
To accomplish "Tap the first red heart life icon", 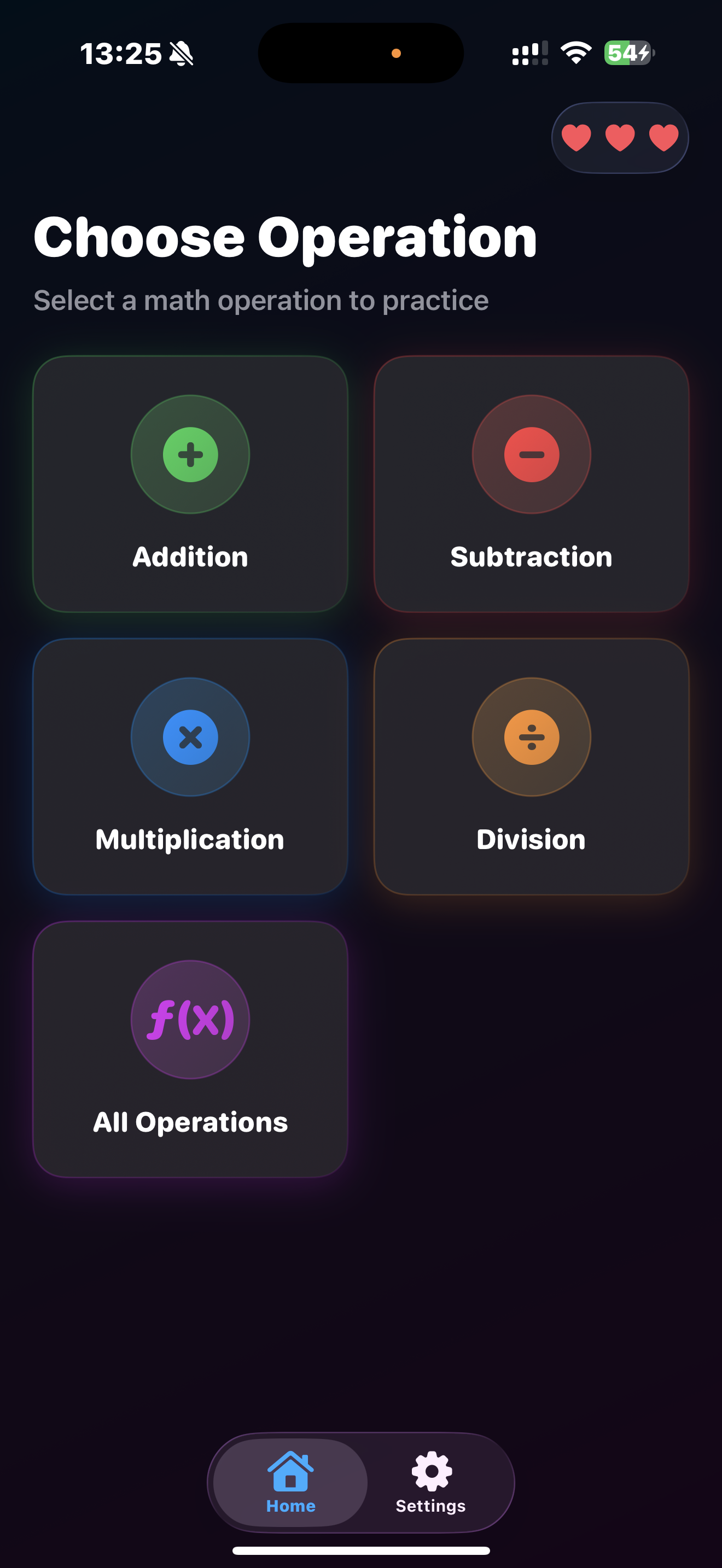I will click(578, 138).
